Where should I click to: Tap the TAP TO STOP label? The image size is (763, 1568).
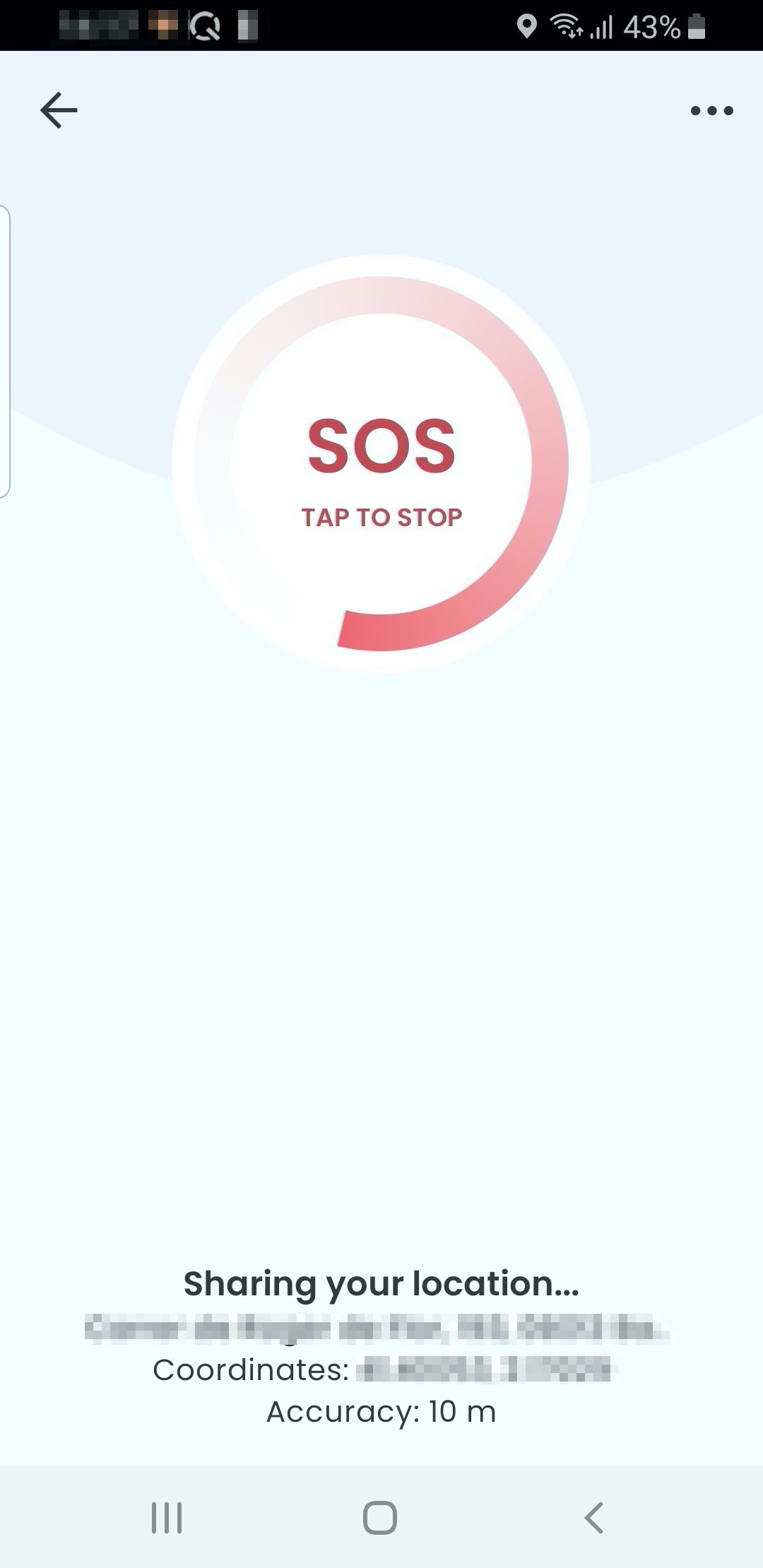pyautogui.click(x=381, y=517)
